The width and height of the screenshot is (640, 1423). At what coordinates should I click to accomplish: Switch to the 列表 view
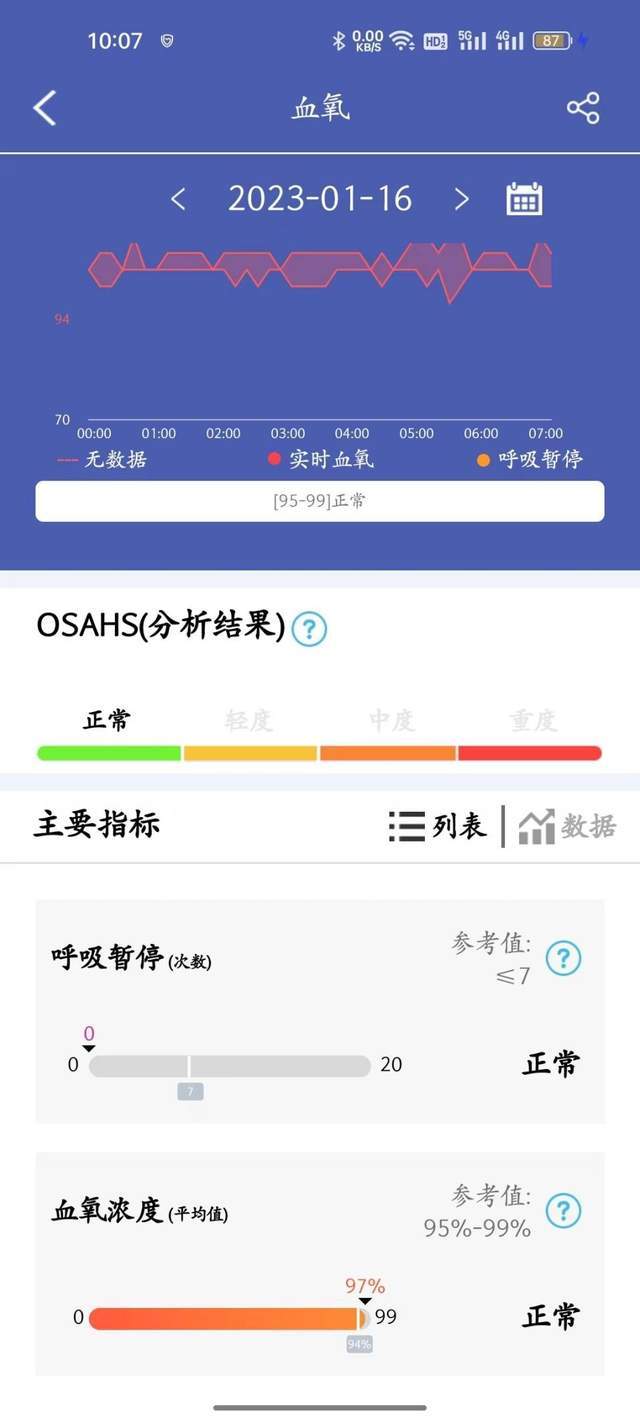[x=438, y=826]
